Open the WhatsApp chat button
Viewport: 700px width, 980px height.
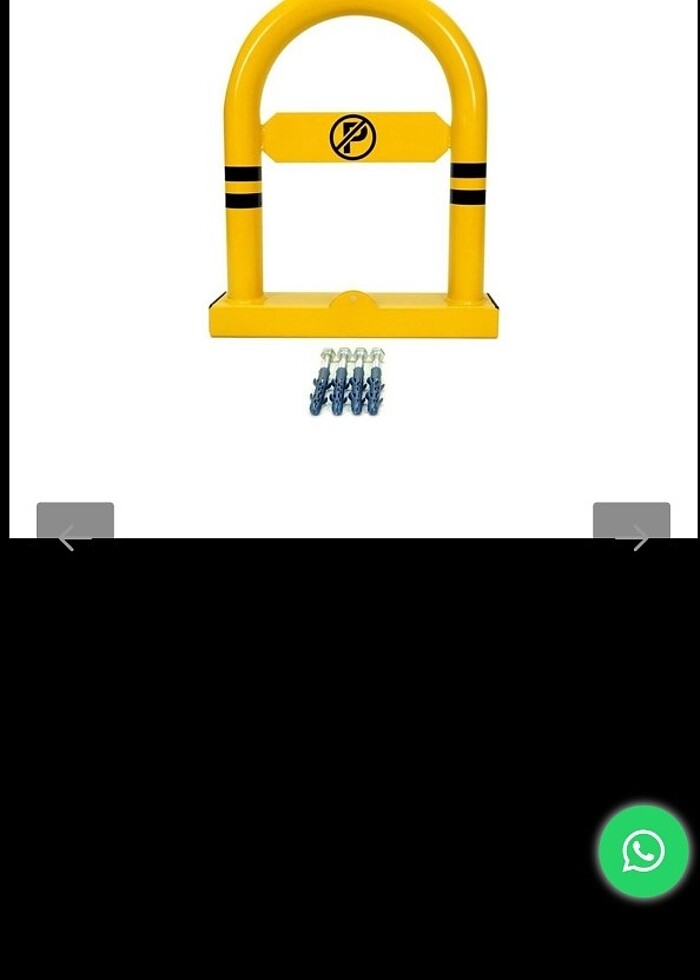[x=643, y=851]
